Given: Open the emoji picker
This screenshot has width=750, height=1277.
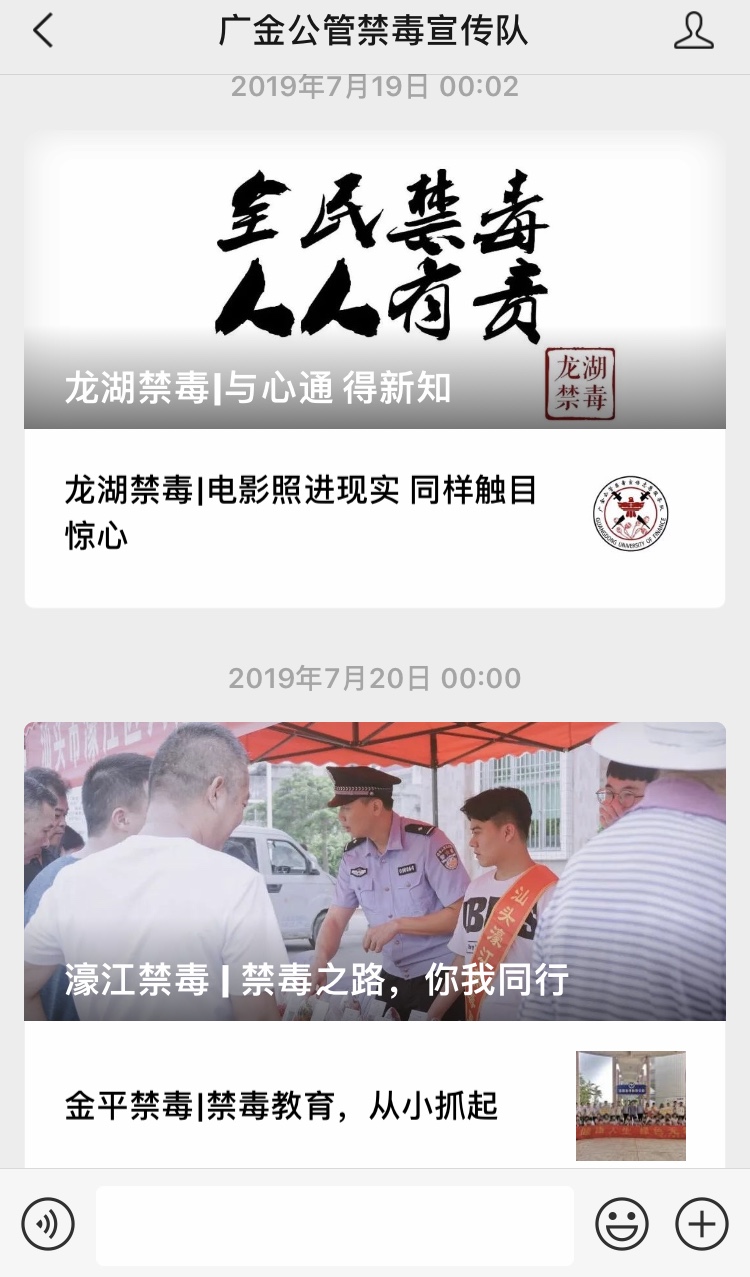Looking at the screenshot, I should (621, 1223).
